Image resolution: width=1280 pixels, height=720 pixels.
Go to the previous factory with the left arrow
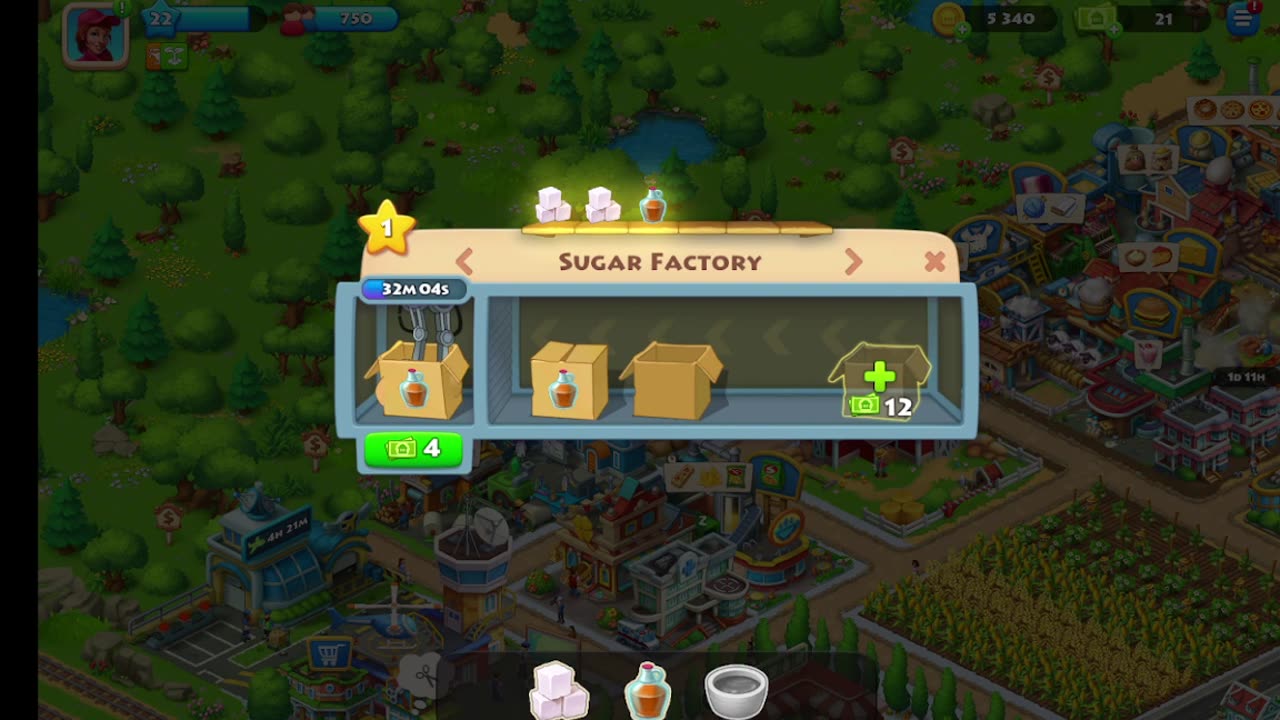pyautogui.click(x=465, y=262)
